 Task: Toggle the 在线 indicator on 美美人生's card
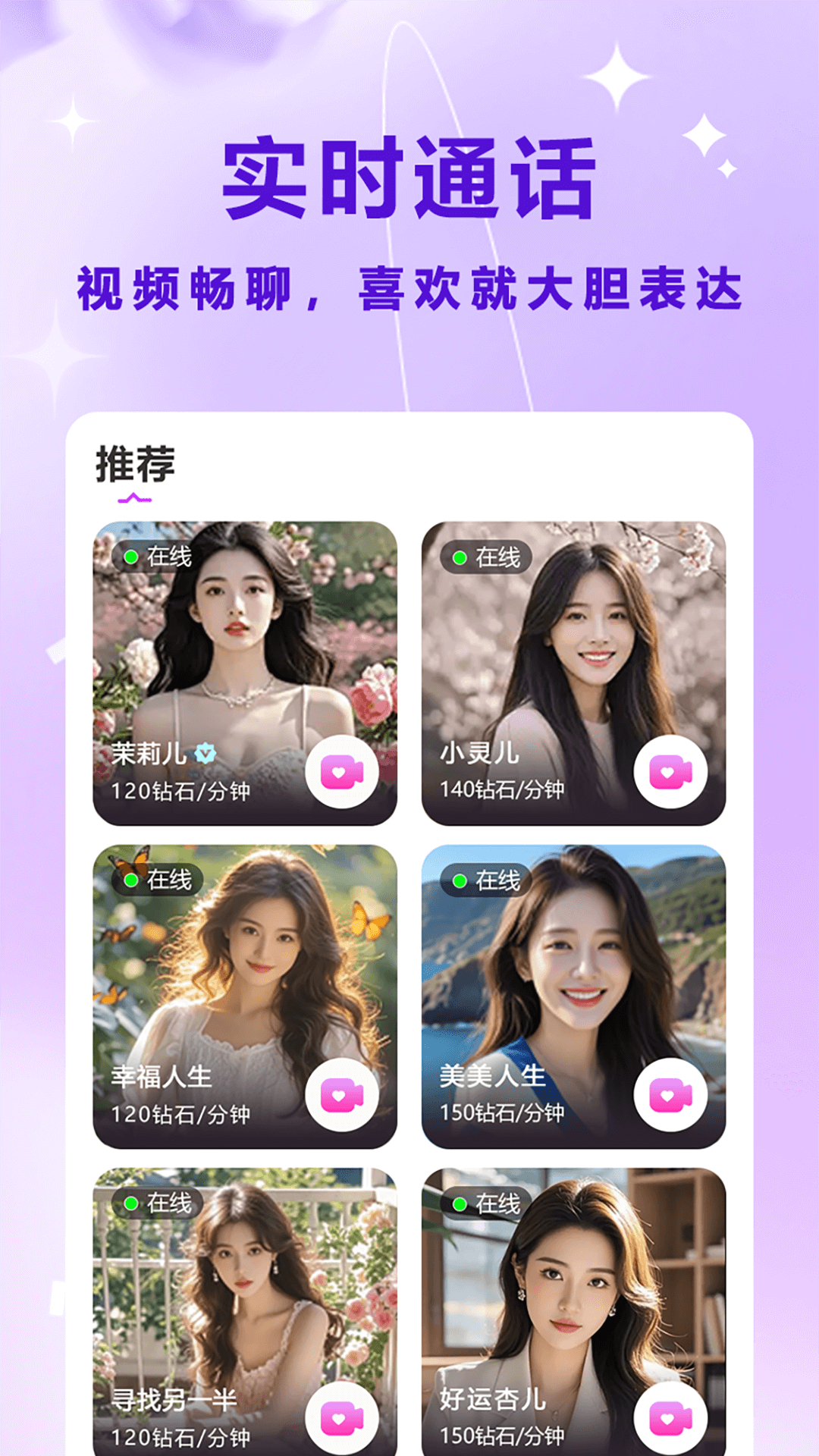click(487, 880)
